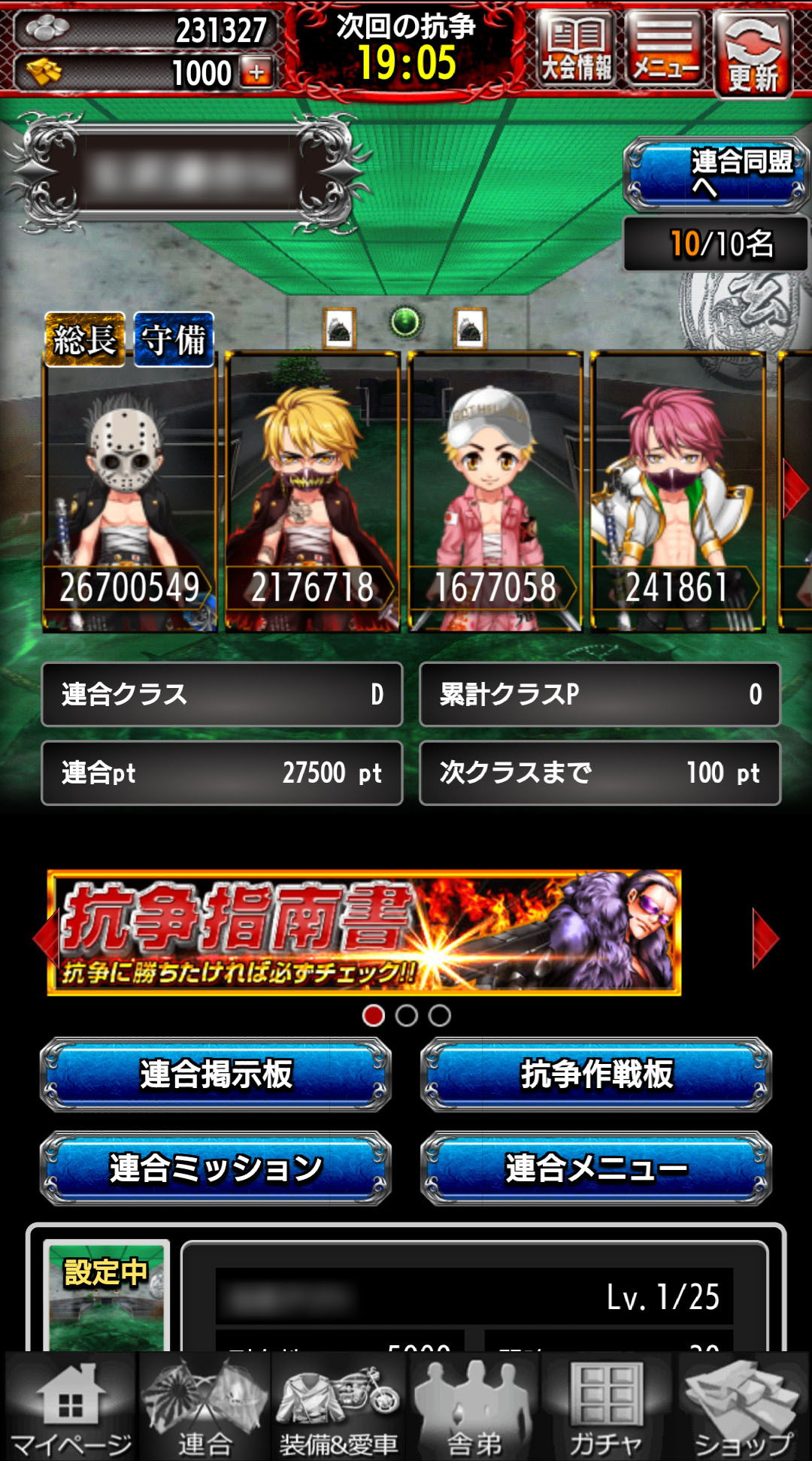Switch to the マイページ tab
The height and width of the screenshot is (1461, 812).
(x=70, y=1408)
